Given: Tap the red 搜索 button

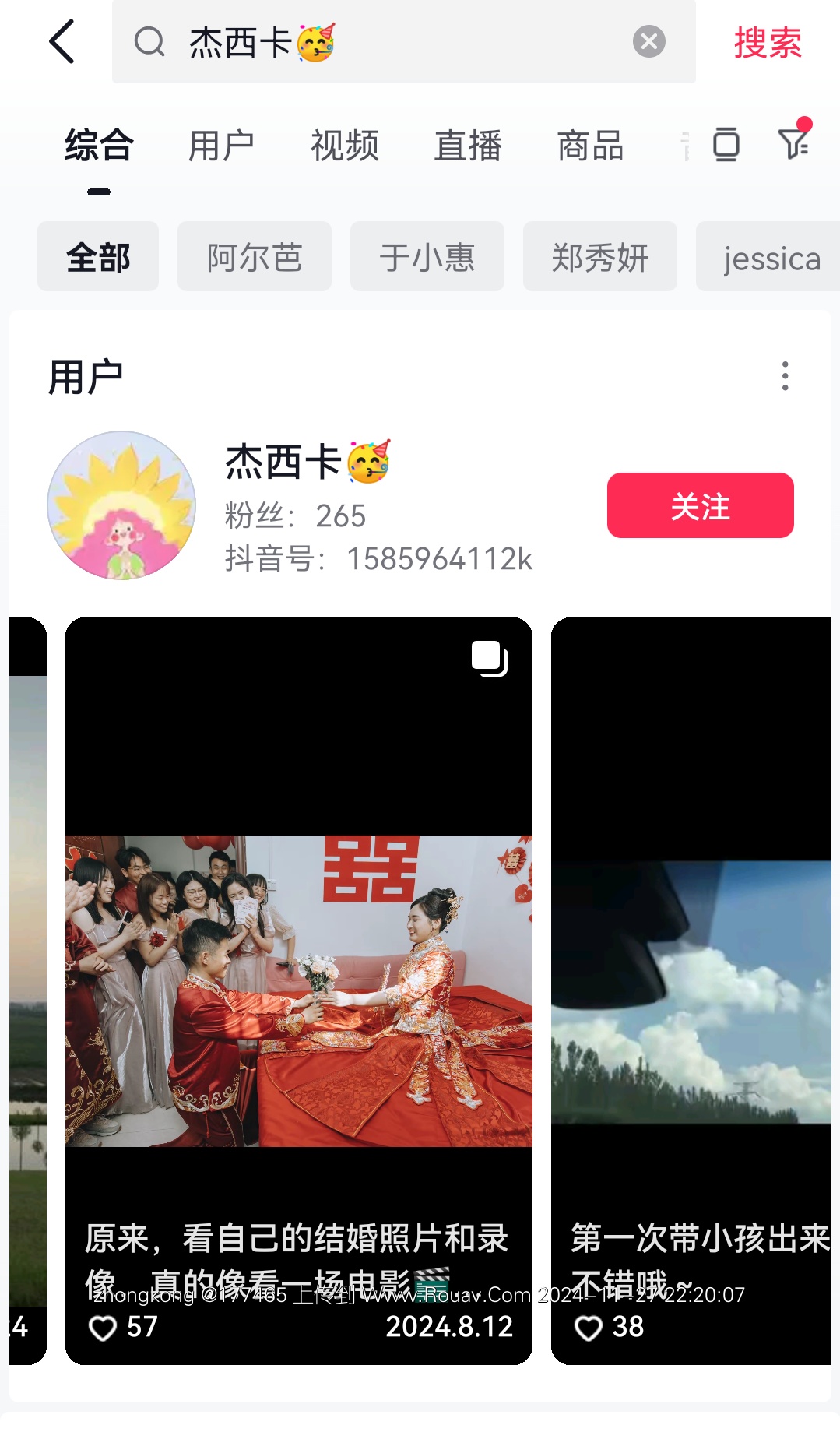Looking at the screenshot, I should pos(767,42).
